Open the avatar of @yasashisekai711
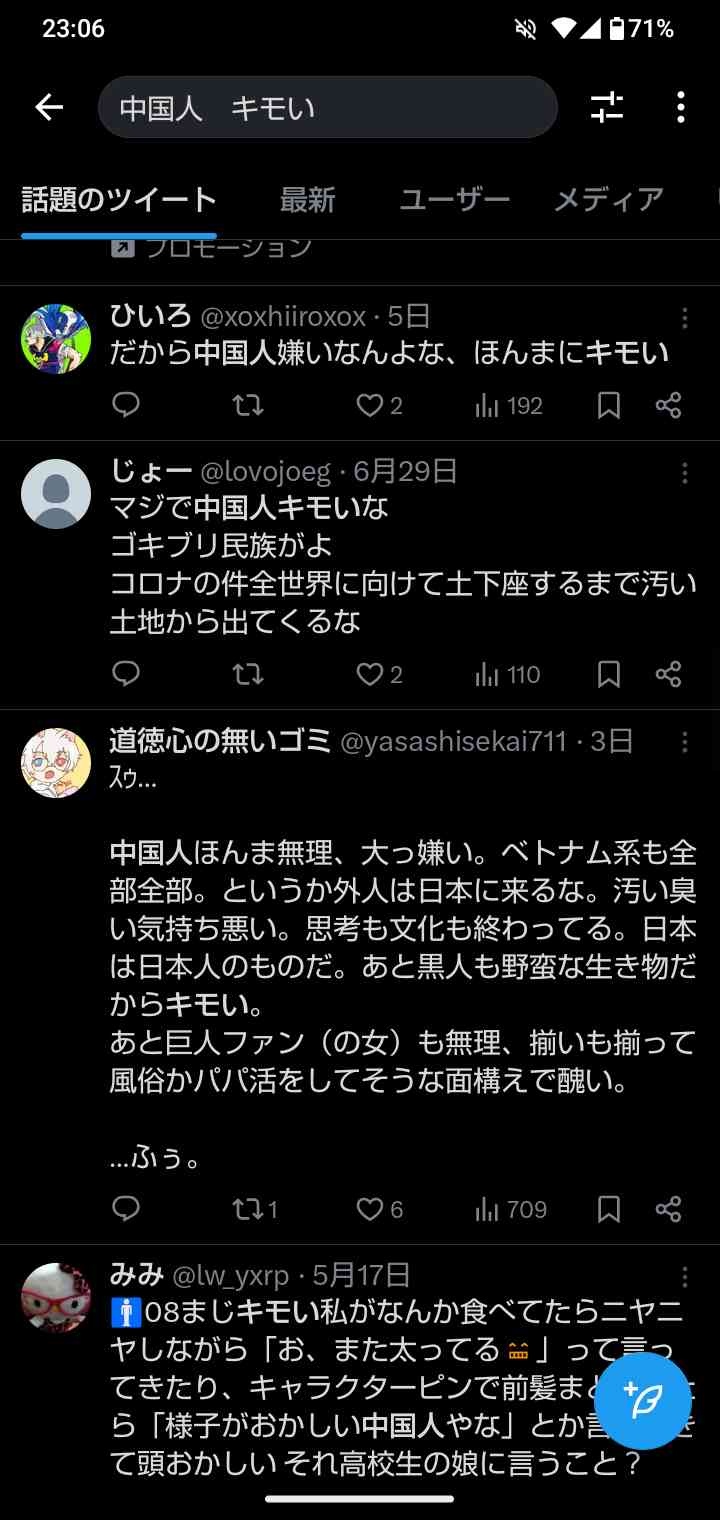This screenshot has width=720, height=1520. tap(56, 763)
